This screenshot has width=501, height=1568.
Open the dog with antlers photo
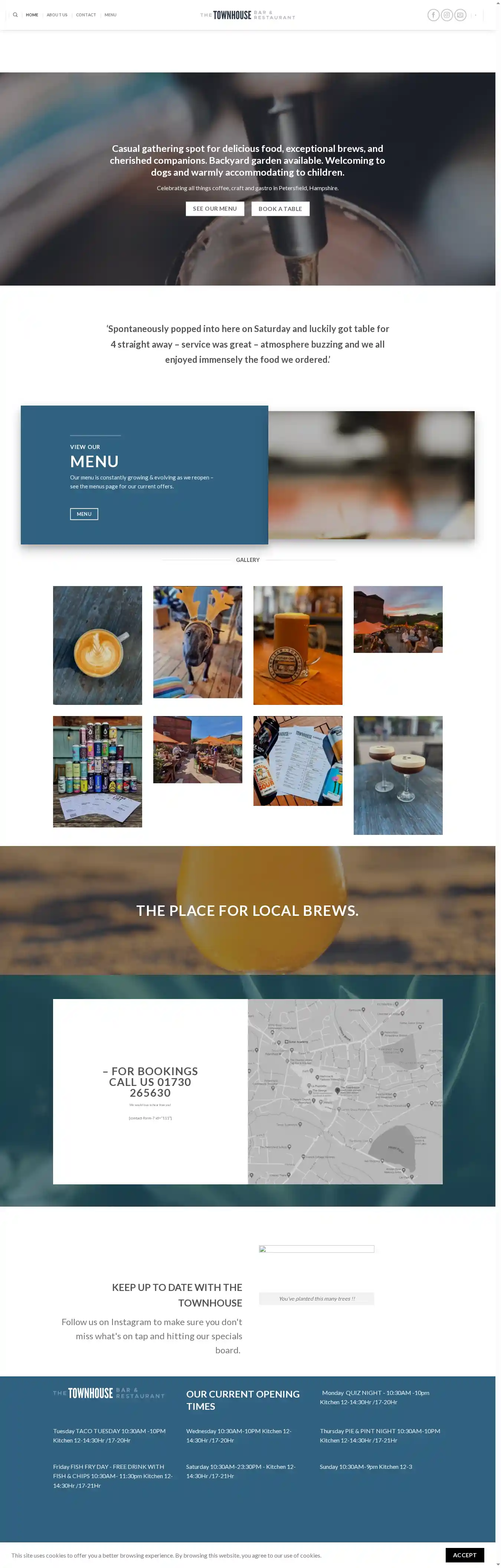pyautogui.click(x=197, y=641)
